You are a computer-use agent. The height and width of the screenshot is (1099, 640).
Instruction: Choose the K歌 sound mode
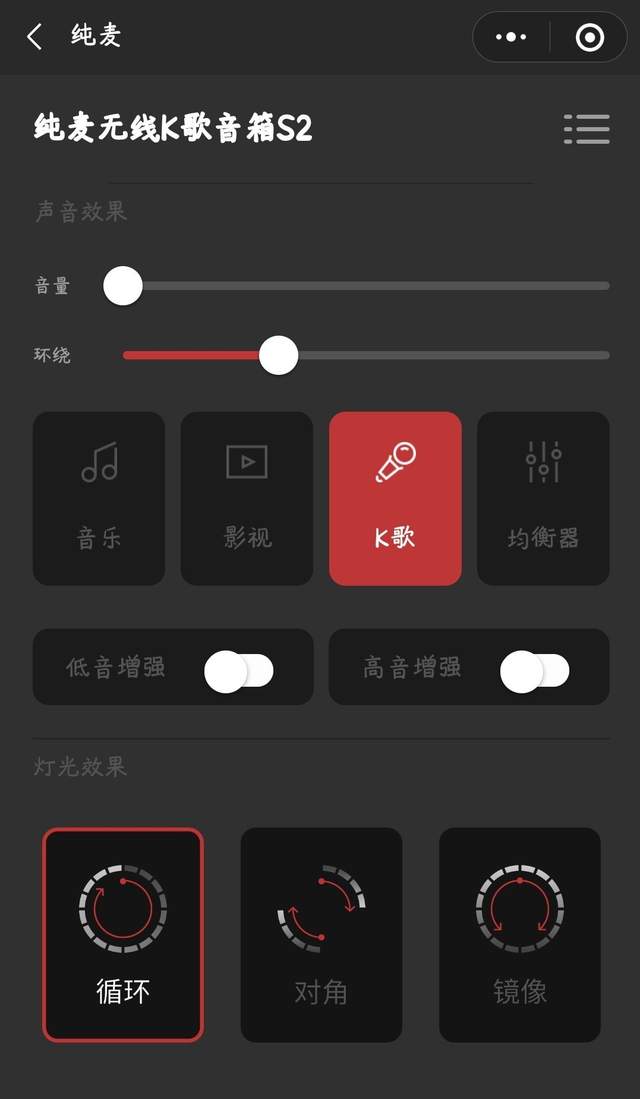[x=395, y=498]
